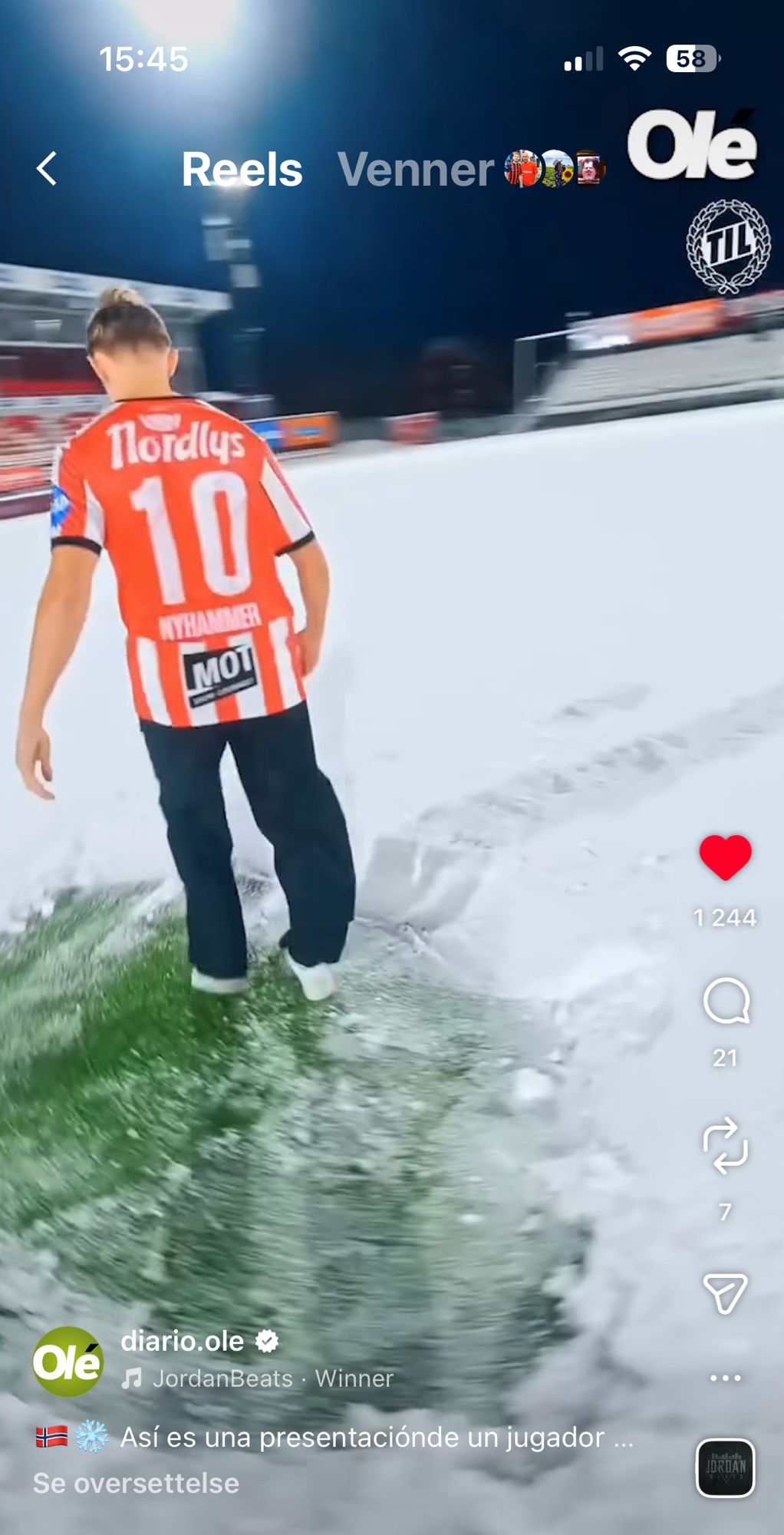This screenshot has width=784, height=1535.
Task: Open the three-dot more options menu
Action: click(725, 1378)
